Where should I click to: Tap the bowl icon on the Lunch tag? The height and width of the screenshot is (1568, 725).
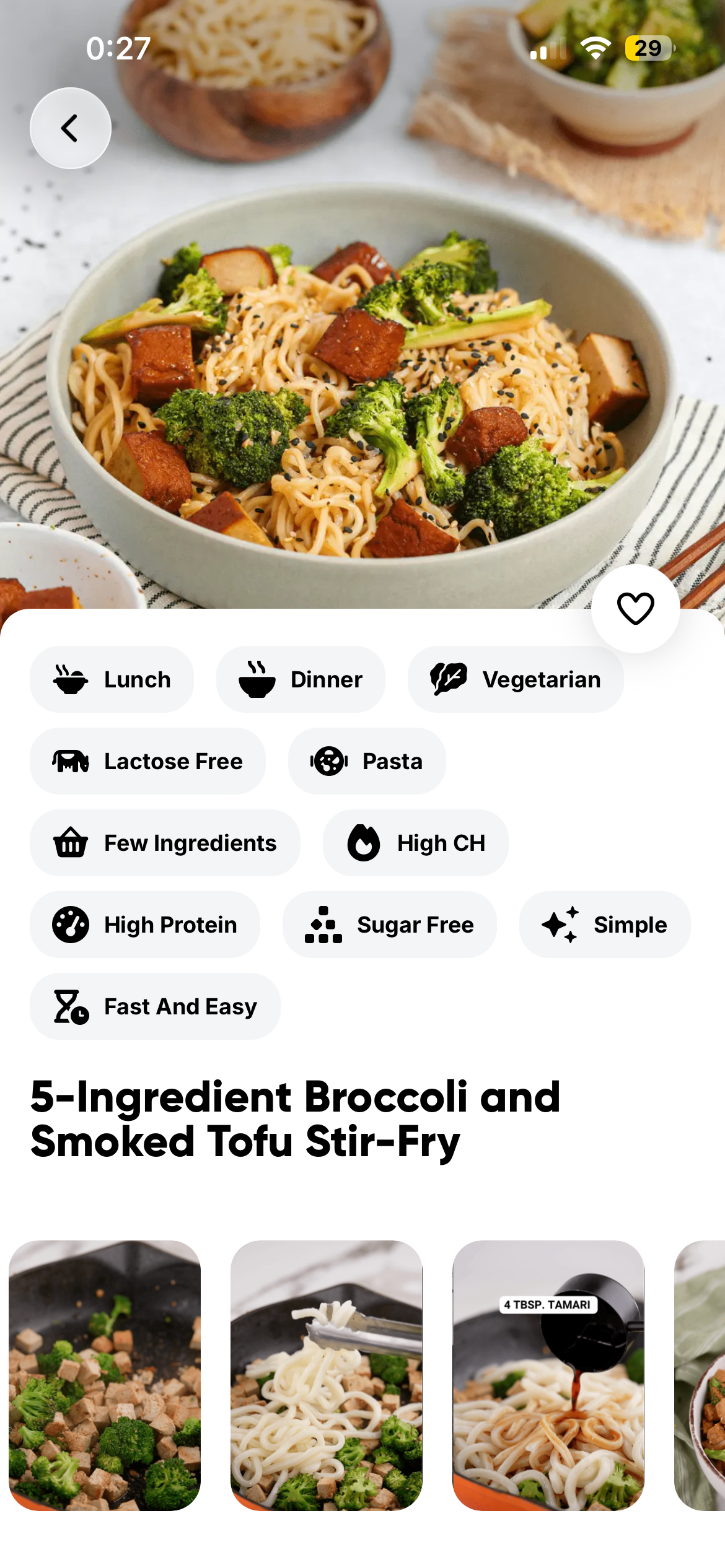click(x=70, y=679)
